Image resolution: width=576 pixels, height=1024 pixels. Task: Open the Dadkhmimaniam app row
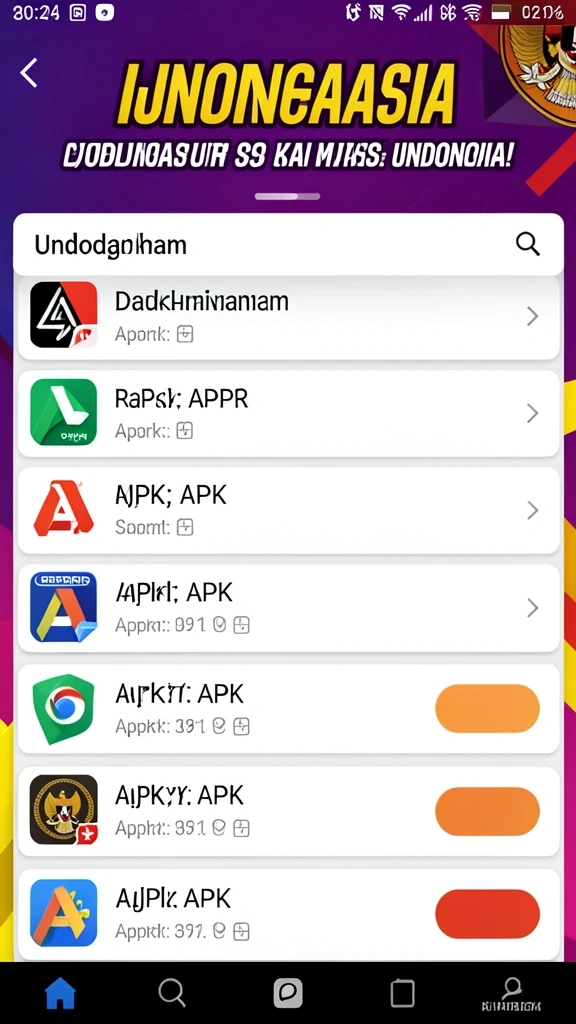(x=288, y=316)
